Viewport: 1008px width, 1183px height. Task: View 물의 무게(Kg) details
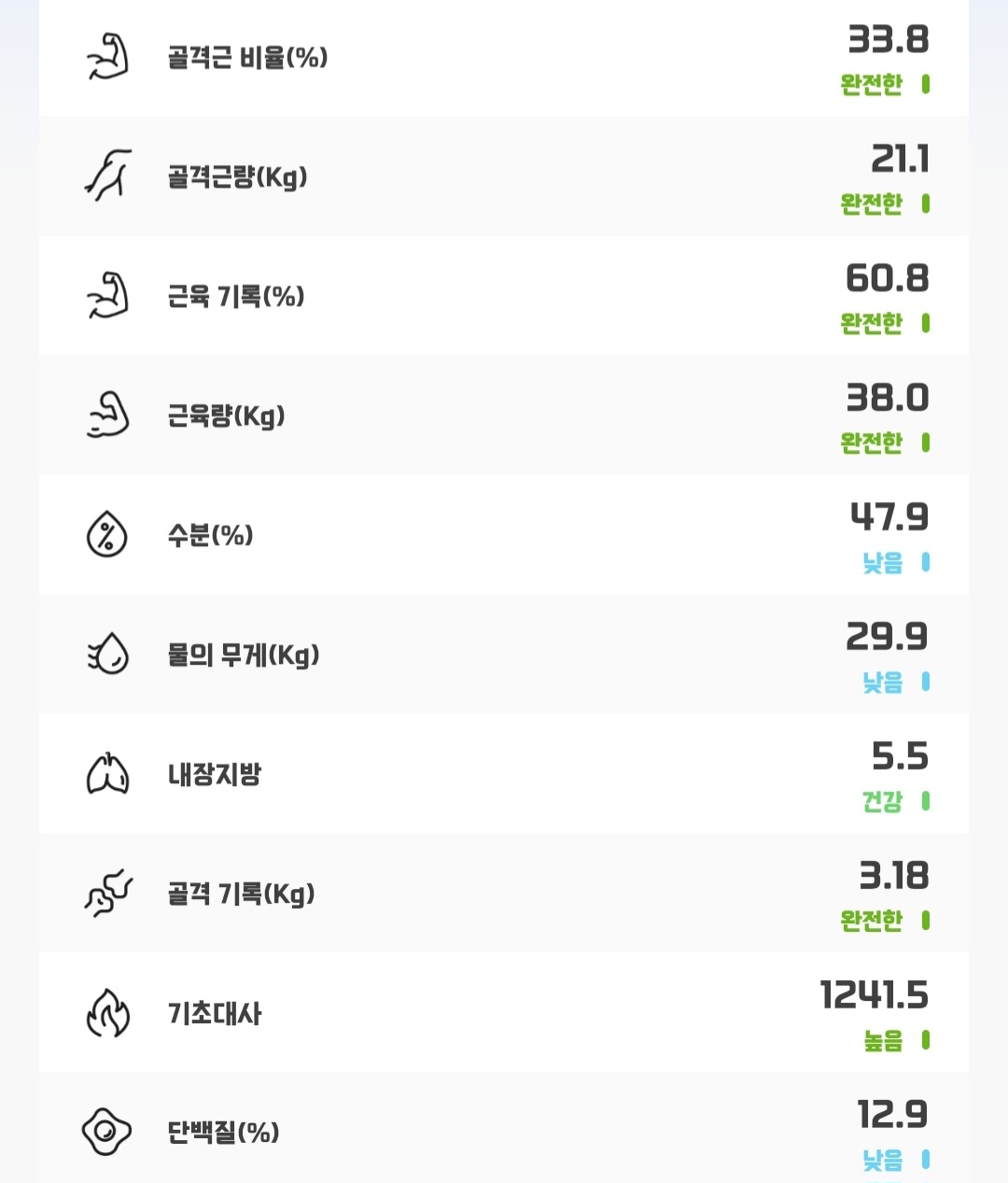504,654
